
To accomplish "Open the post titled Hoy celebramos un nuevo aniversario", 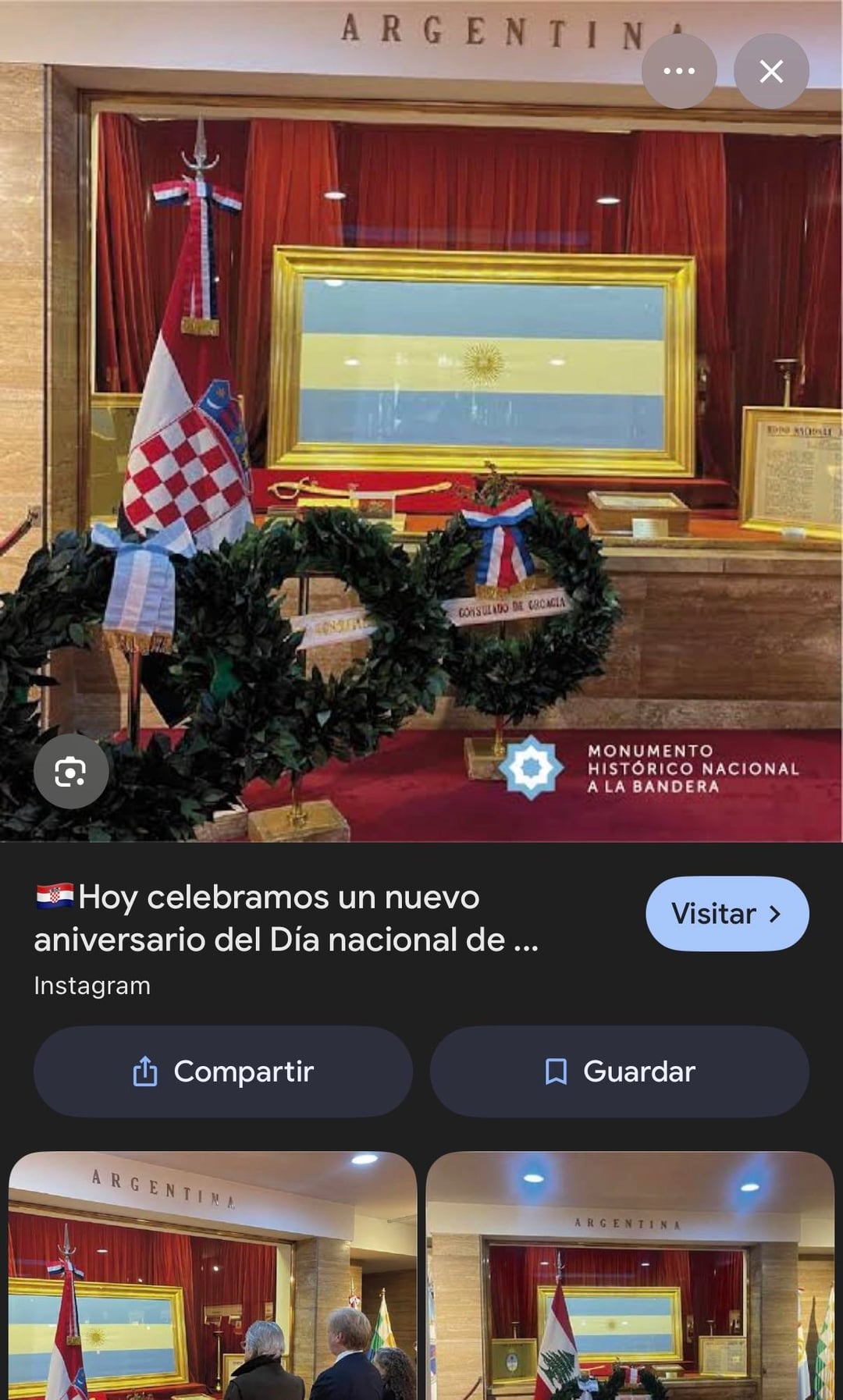I will click(x=287, y=919).
